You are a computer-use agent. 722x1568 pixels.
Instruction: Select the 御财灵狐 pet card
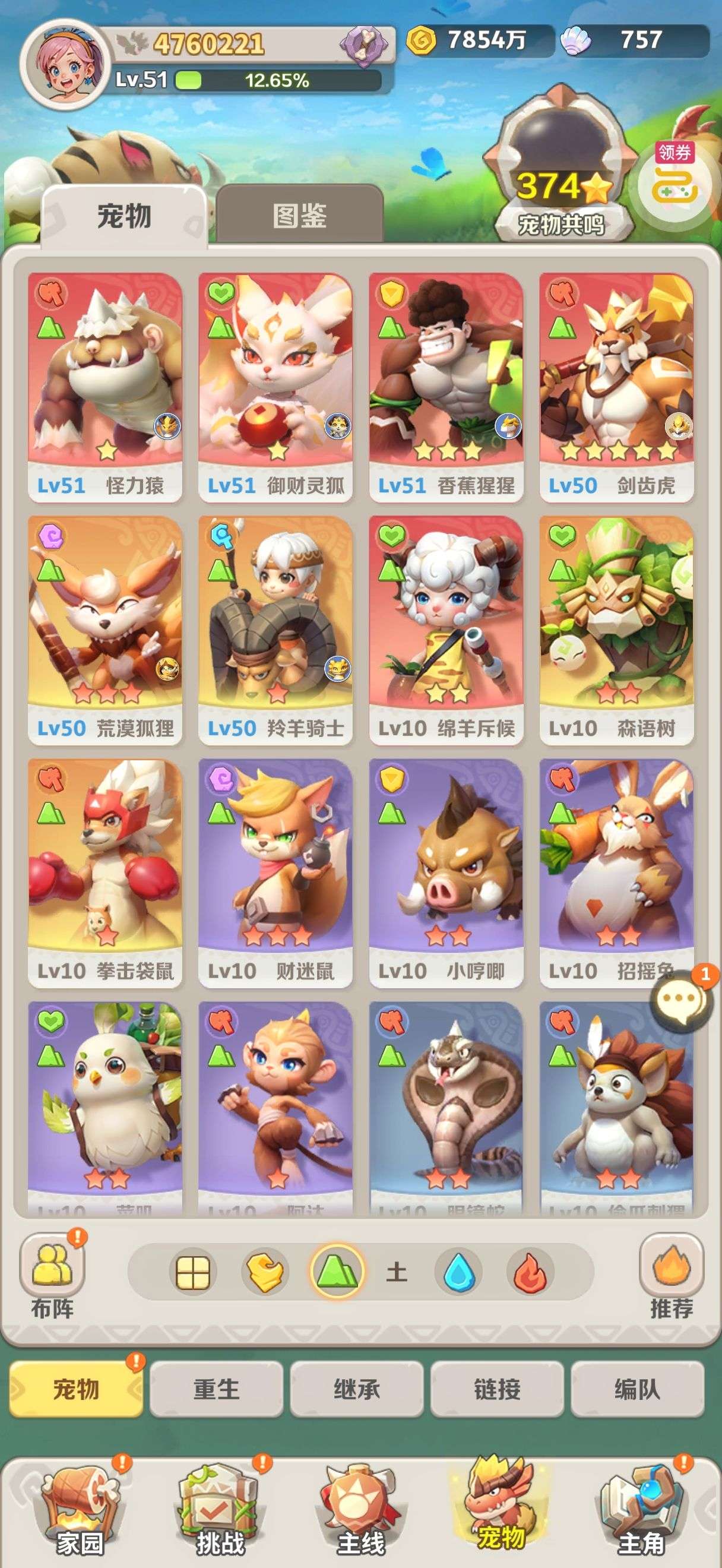tap(275, 387)
